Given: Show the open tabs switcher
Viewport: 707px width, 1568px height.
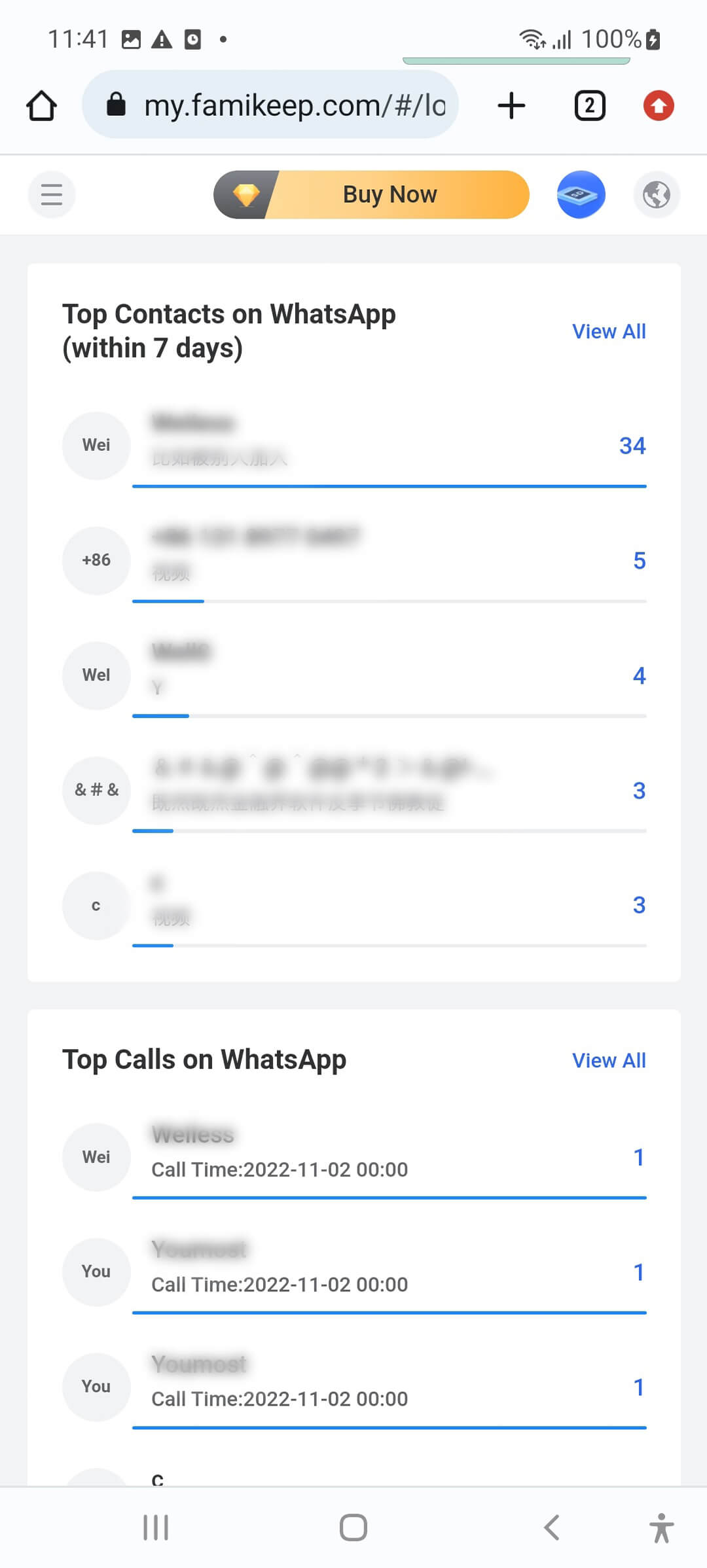Looking at the screenshot, I should (589, 105).
